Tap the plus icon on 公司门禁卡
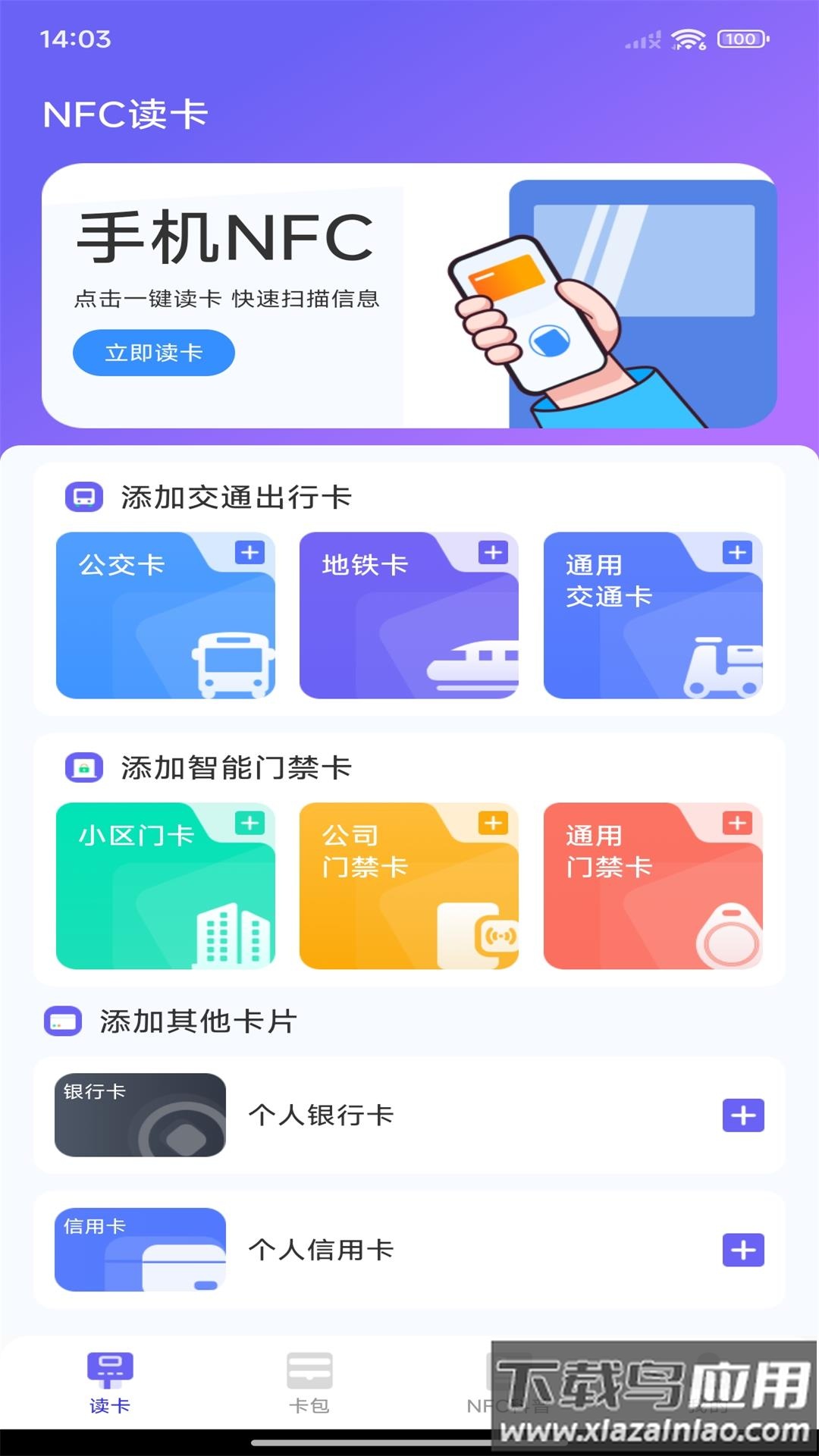819x1456 pixels. point(494,824)
